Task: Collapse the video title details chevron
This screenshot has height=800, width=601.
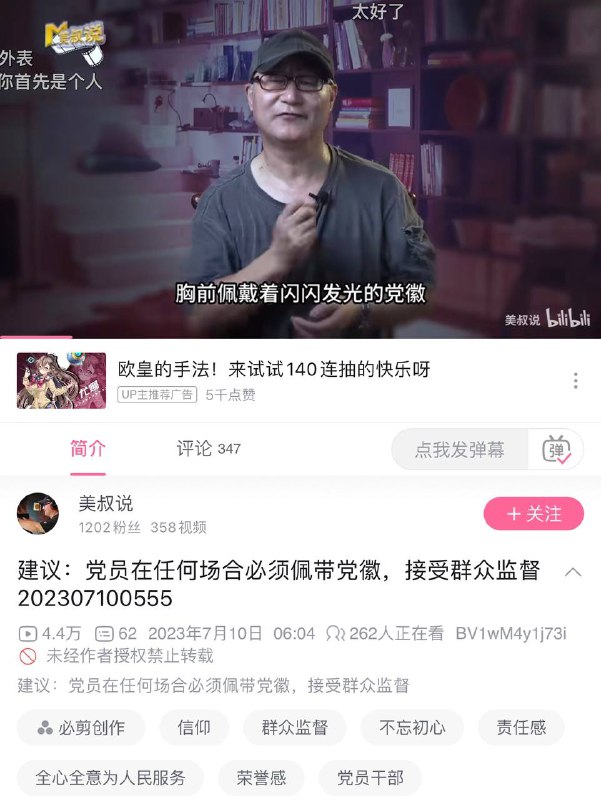Action: 573,572
